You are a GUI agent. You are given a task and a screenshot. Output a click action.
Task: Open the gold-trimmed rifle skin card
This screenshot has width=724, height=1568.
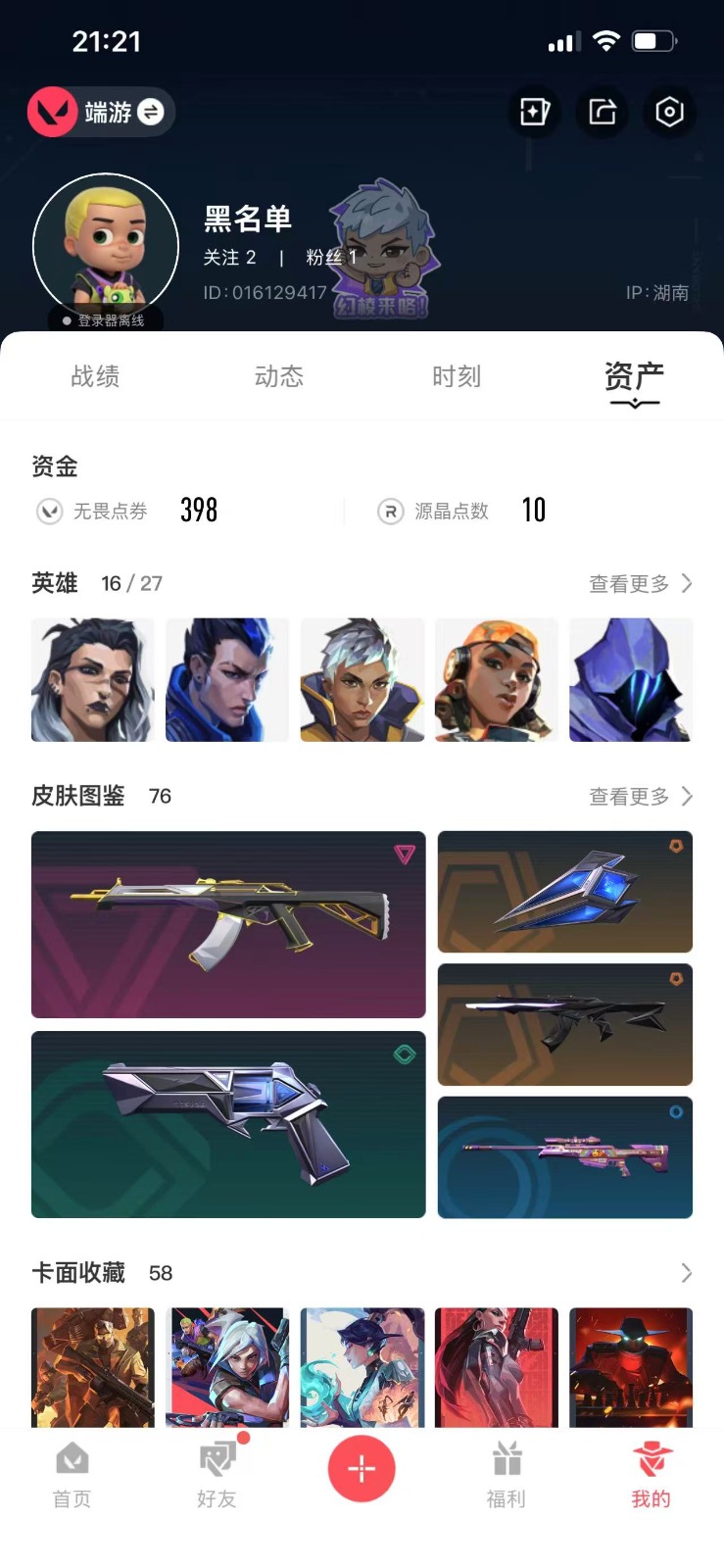pyautogui.click(x=228, y=925)
